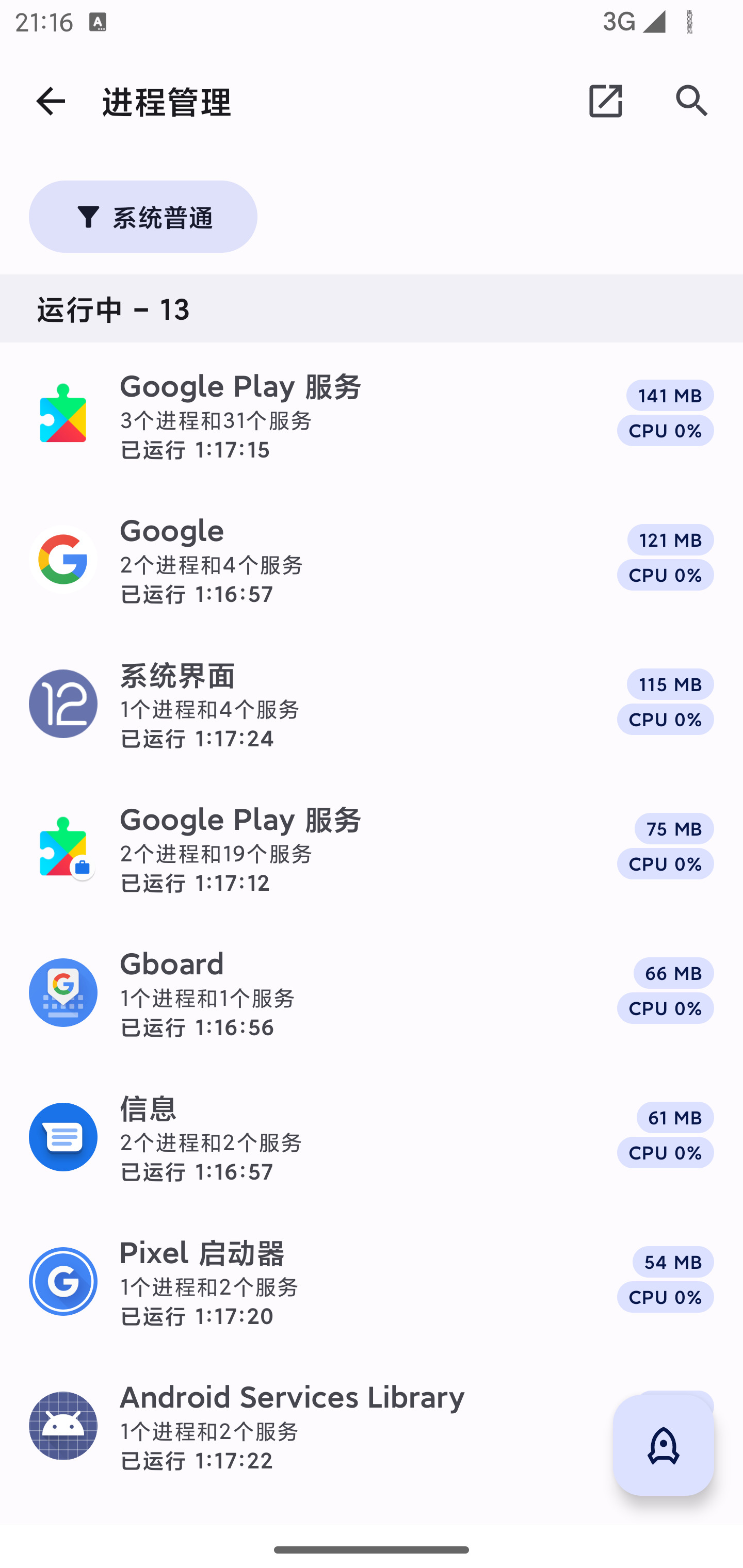
Task: Open the Android Services Library row
Action: click(x=304, y=1426)
